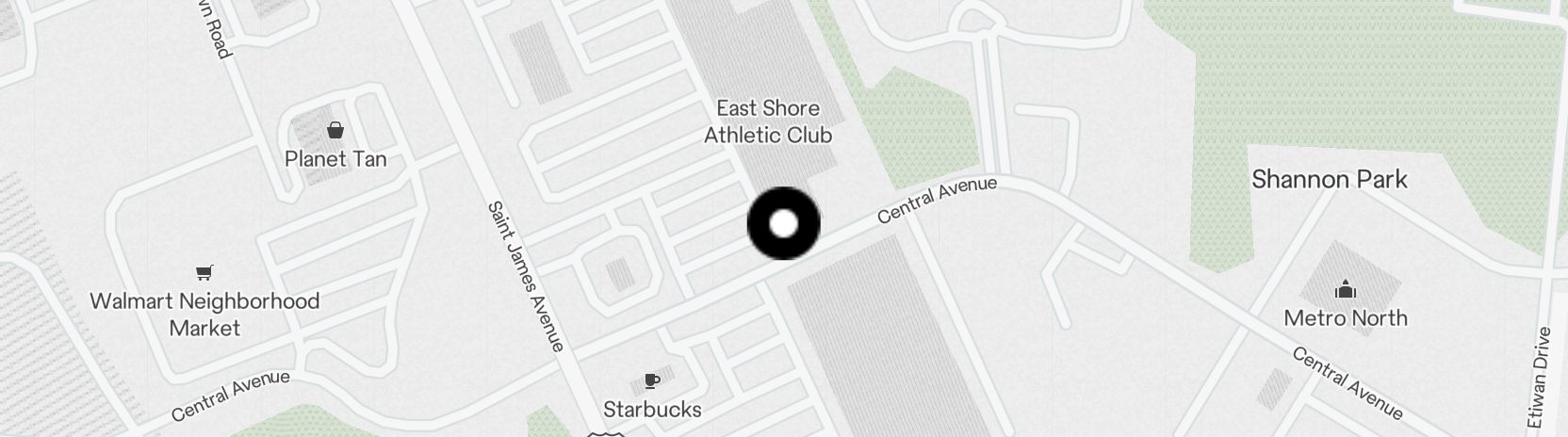Viewport: 1568px width, 437px height.
Task: Tap the black location pin marker
Action: (783, 224)
